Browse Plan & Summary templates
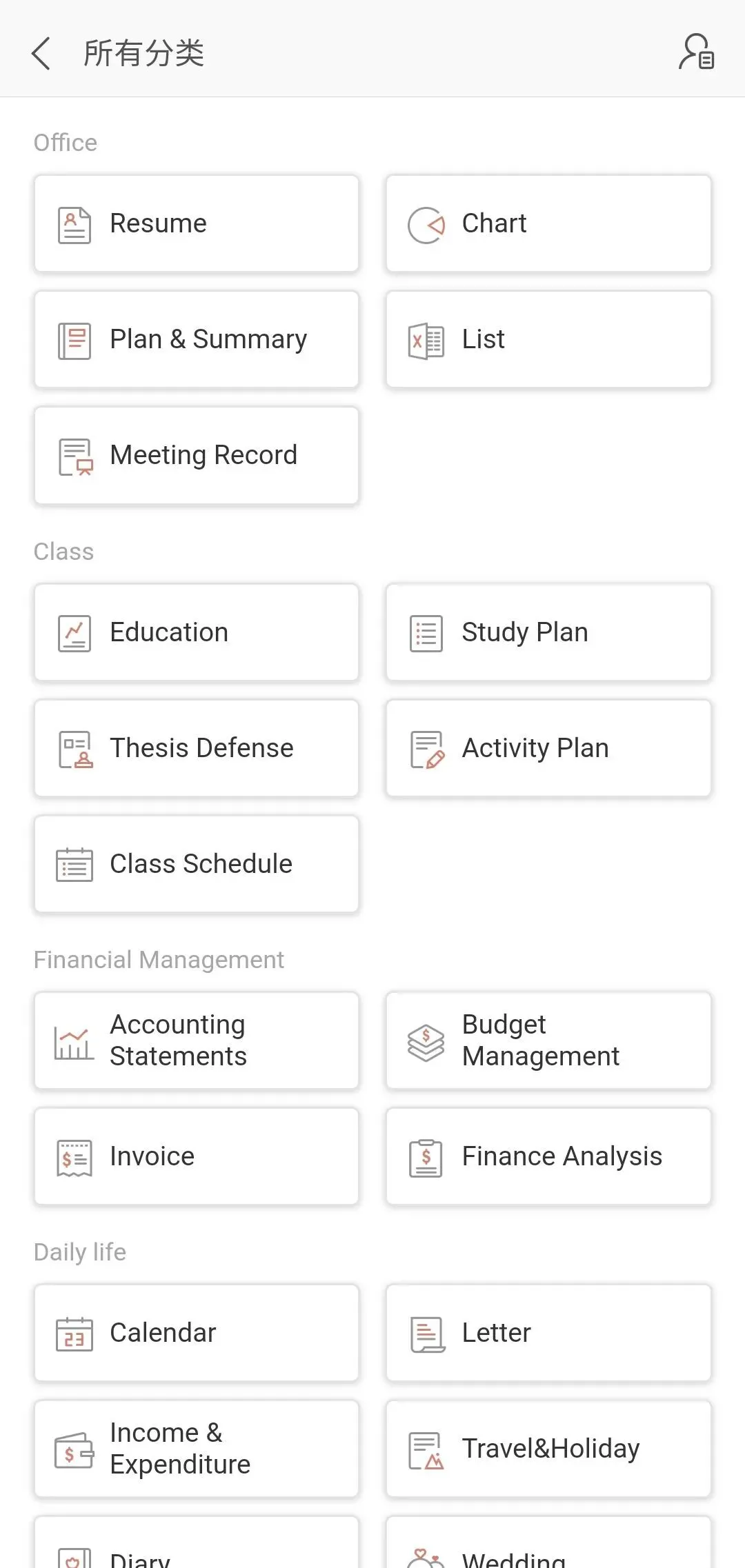 pyautogui.click(x=197, y=339)
